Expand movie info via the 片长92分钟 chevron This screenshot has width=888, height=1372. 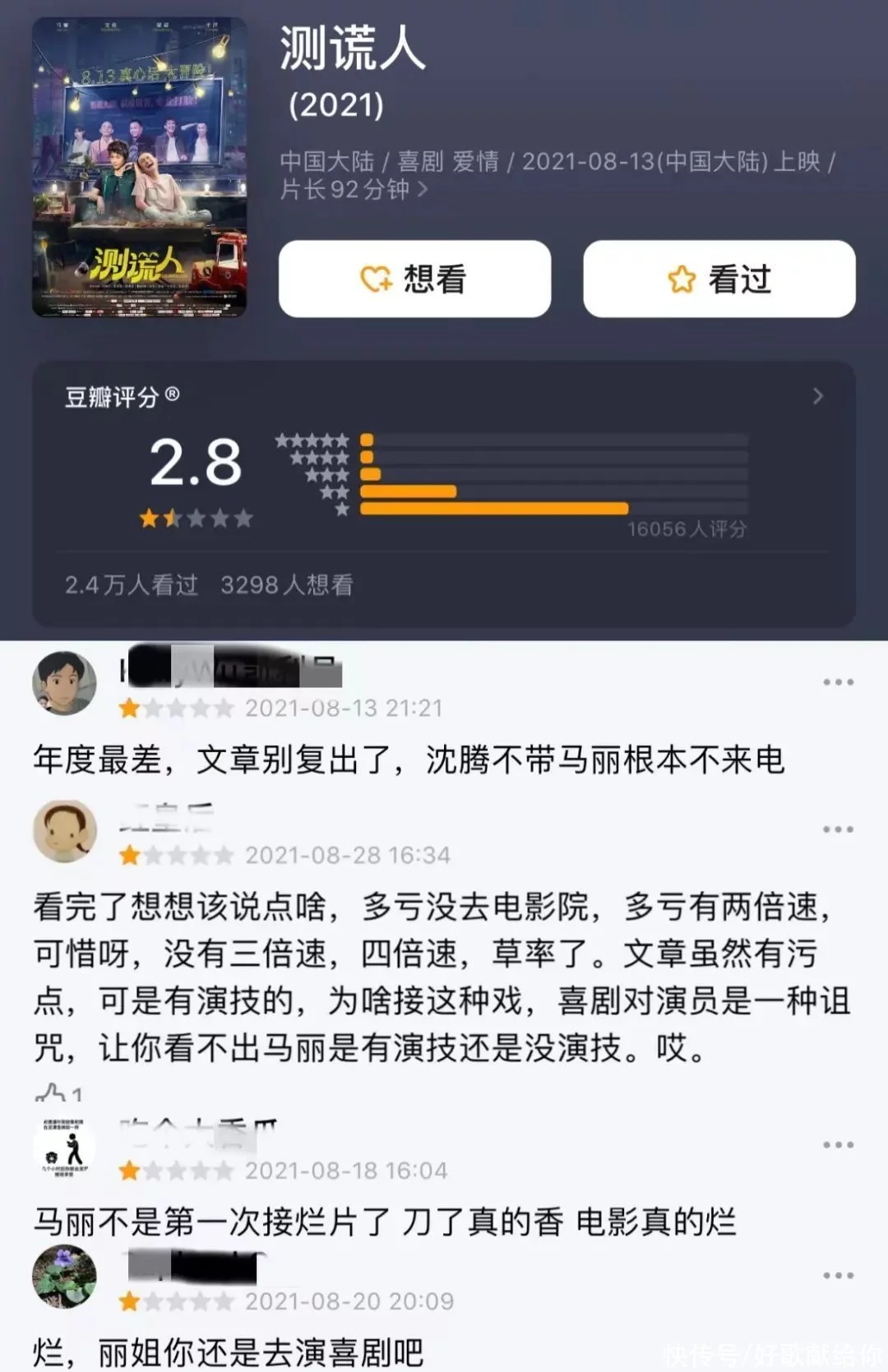(x=423, y=190)
